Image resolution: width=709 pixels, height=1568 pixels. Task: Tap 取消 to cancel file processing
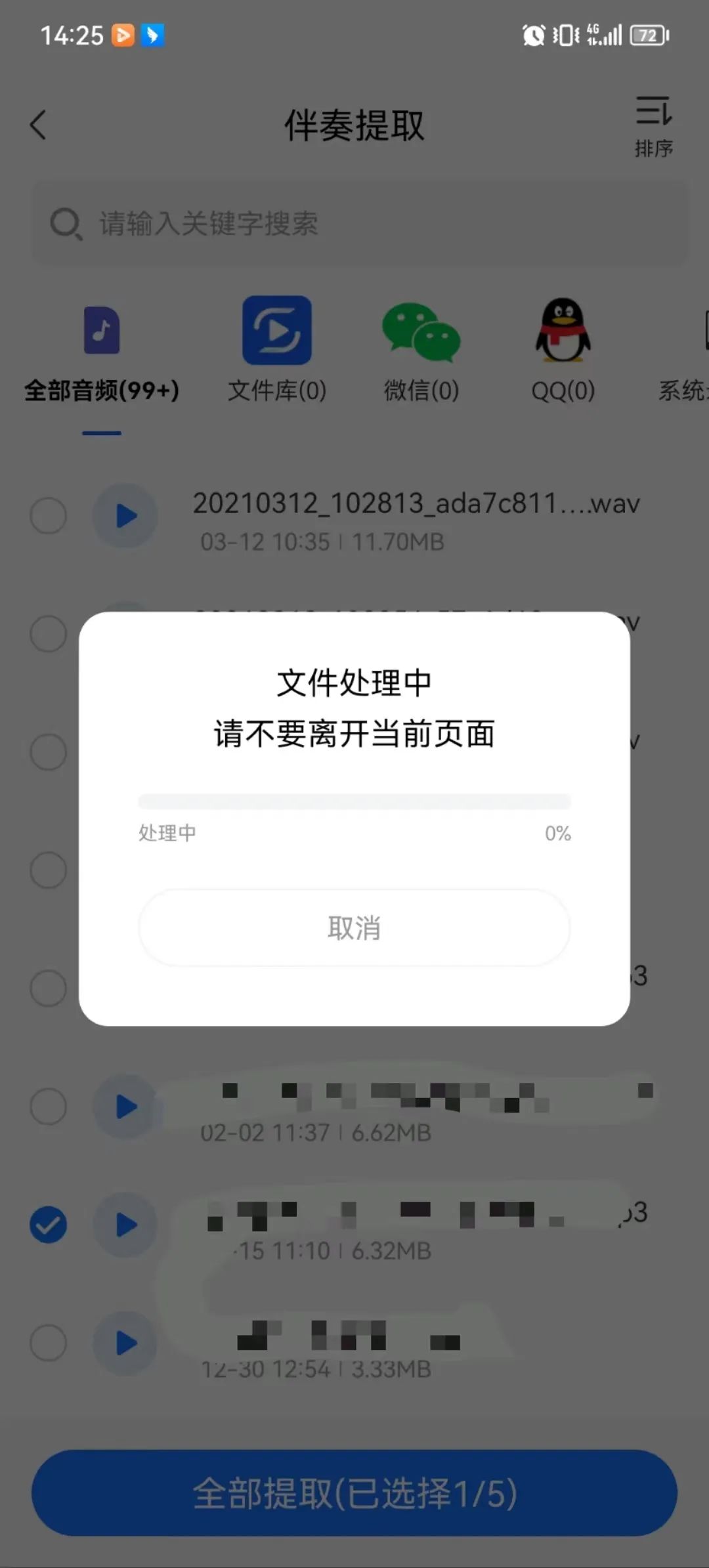(354, 927)
